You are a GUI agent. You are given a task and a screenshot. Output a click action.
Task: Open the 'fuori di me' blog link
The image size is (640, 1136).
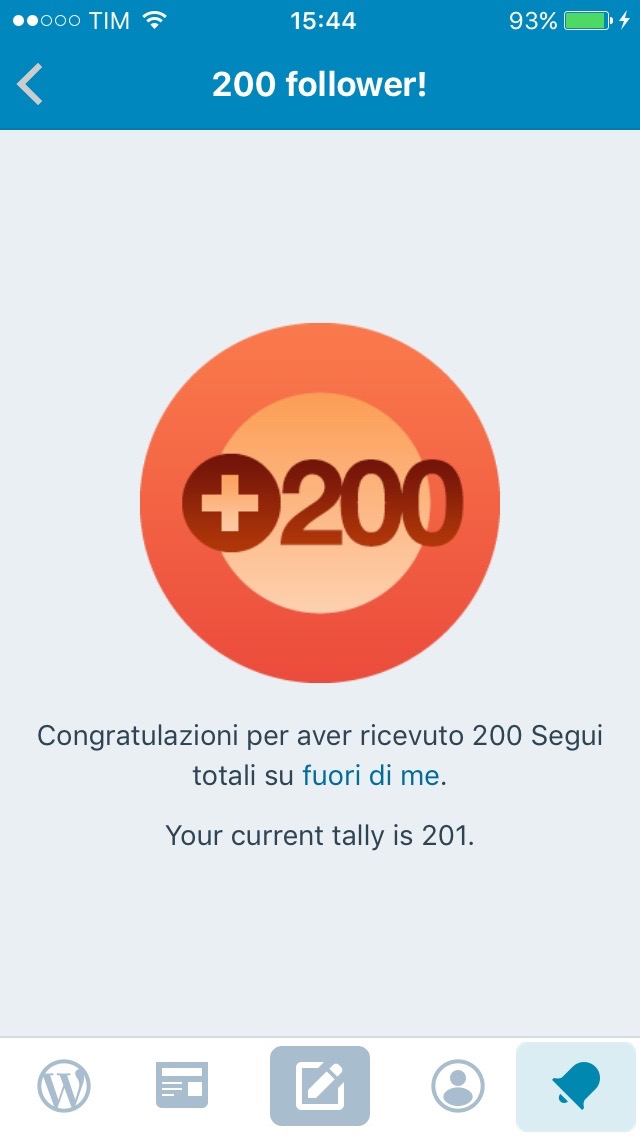370,775
